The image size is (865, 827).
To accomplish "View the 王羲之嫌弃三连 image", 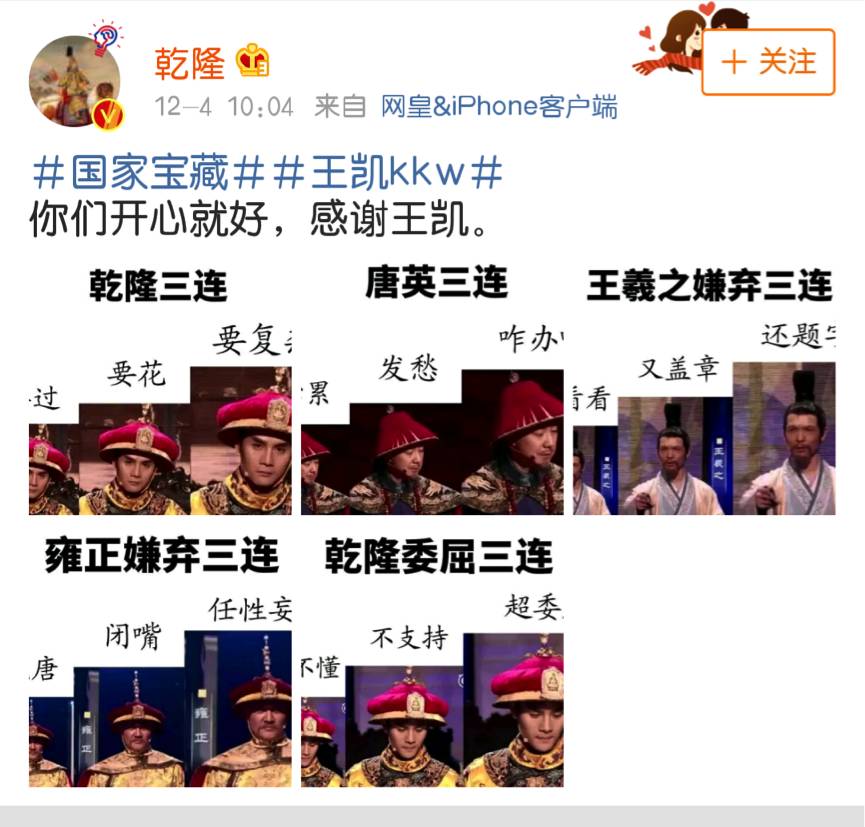I will coord(705,390).
